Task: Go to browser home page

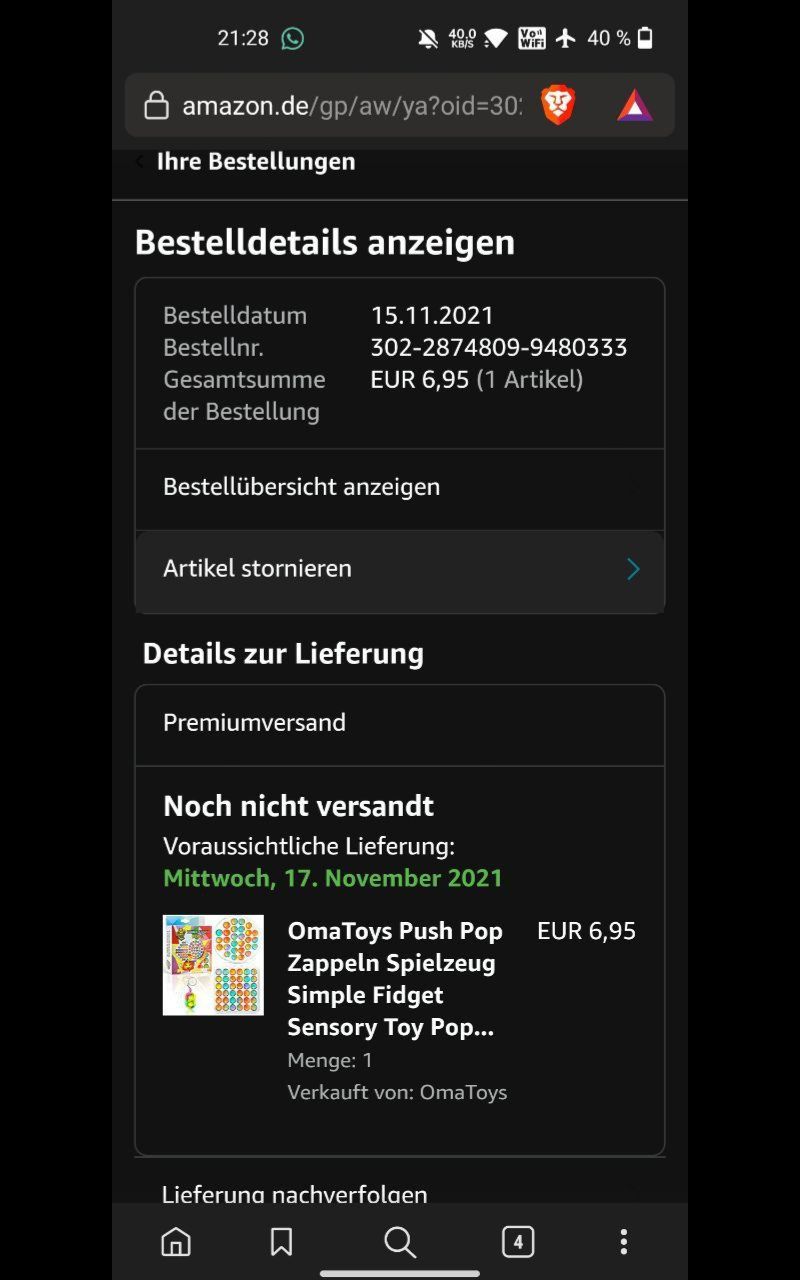Action: tap(176, 1242)
